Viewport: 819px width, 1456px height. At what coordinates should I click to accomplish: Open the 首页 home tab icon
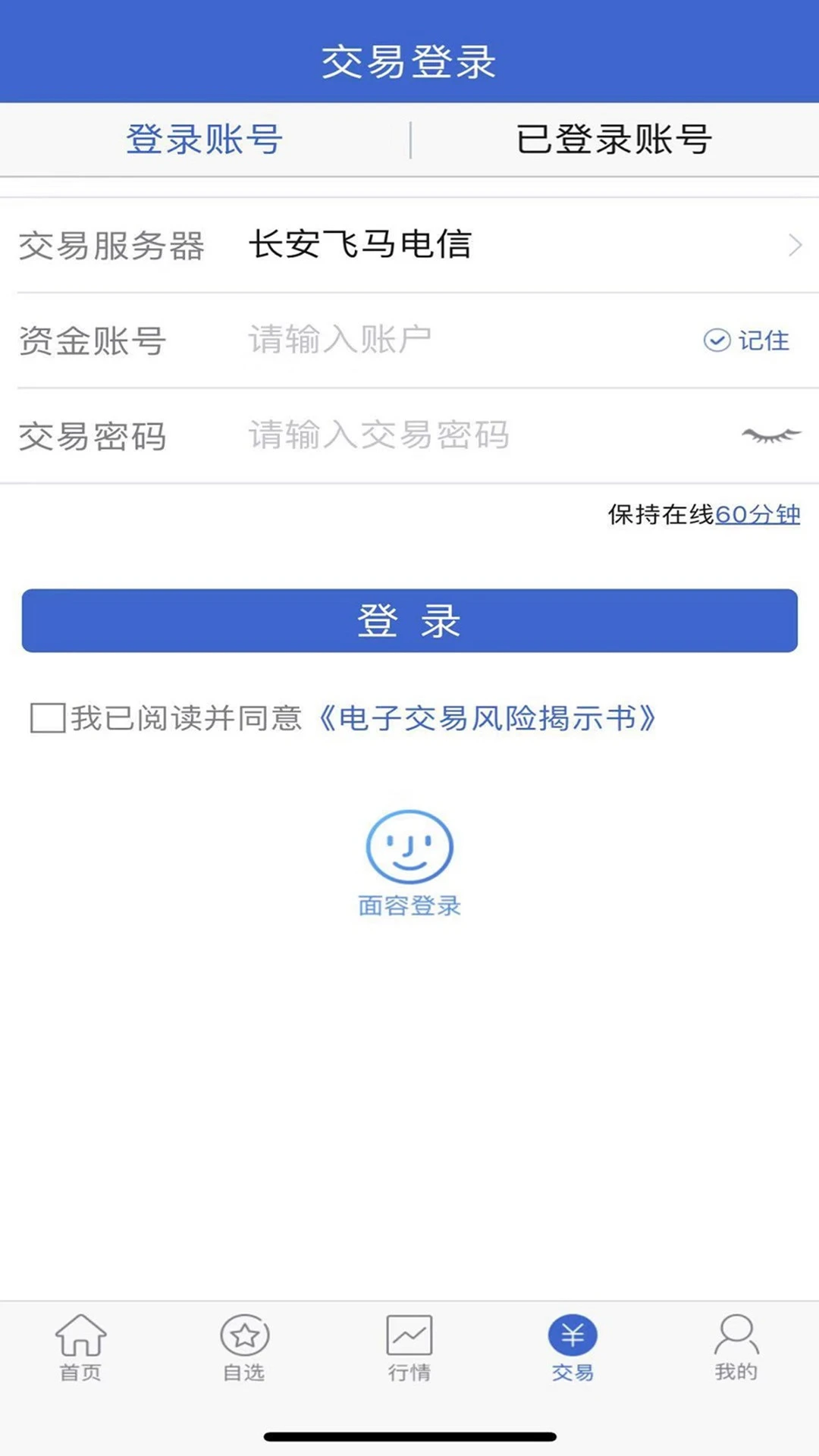[81, 1346]
